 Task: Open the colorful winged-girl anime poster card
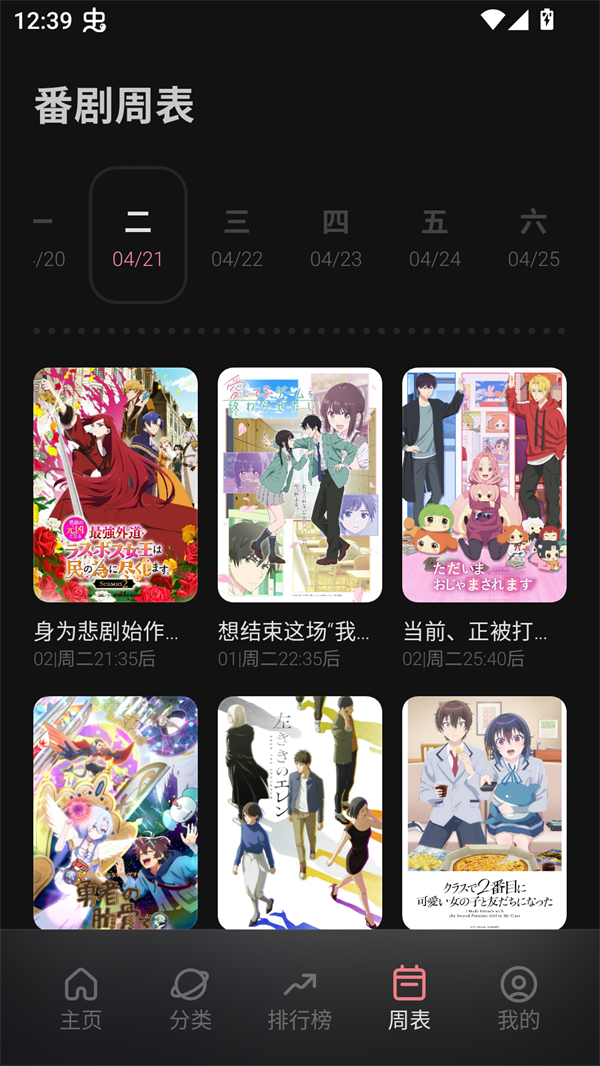pos(115,812)
